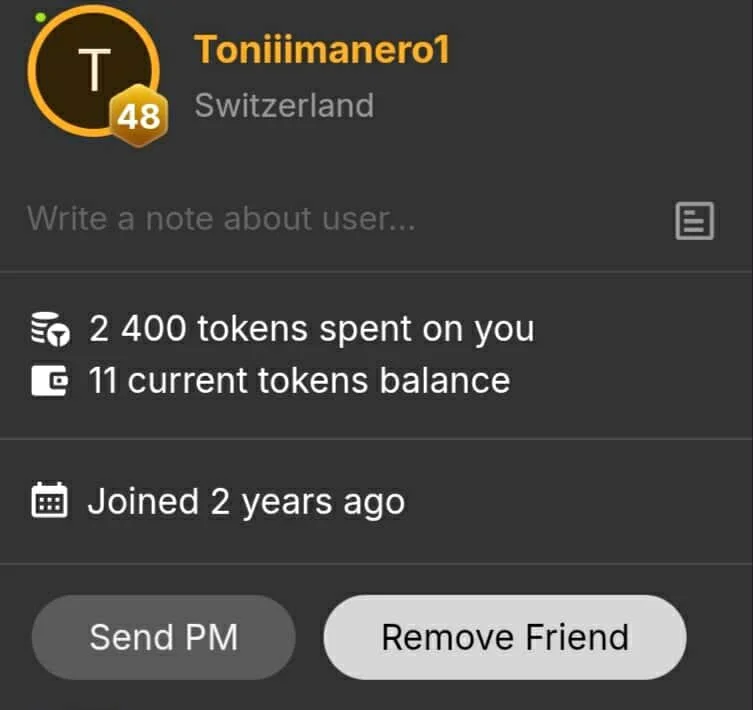Open the note icon beside the note field
753x710 pixels.
tap(695, 220)
